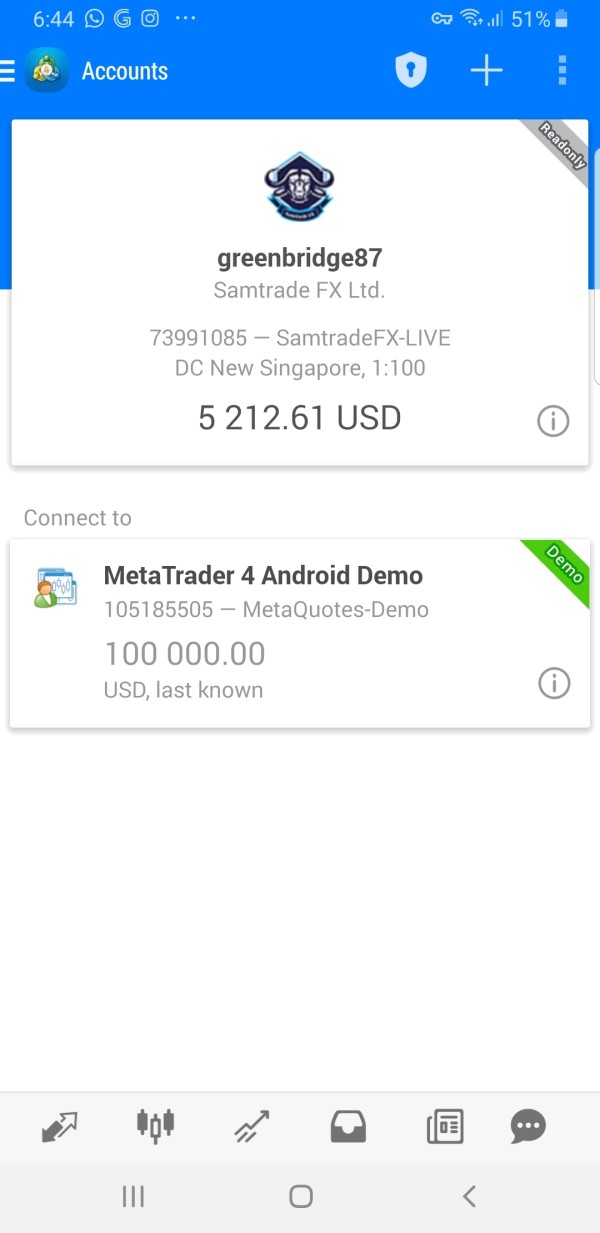This screenshot has height=1233, width=600.
Task: Go to the system home screen
Action: [300, 1196]
